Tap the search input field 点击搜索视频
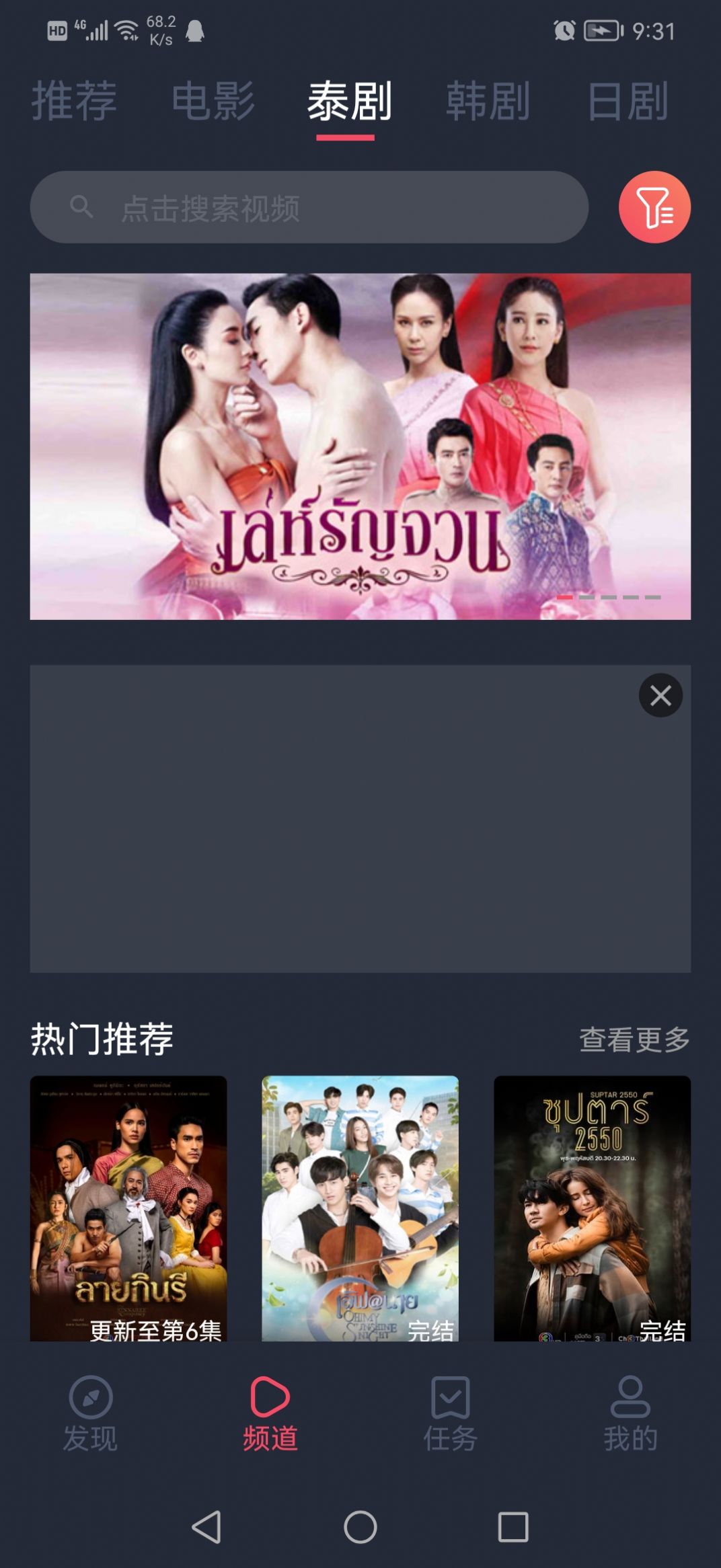721x1568 pixels. pos(303,206)
